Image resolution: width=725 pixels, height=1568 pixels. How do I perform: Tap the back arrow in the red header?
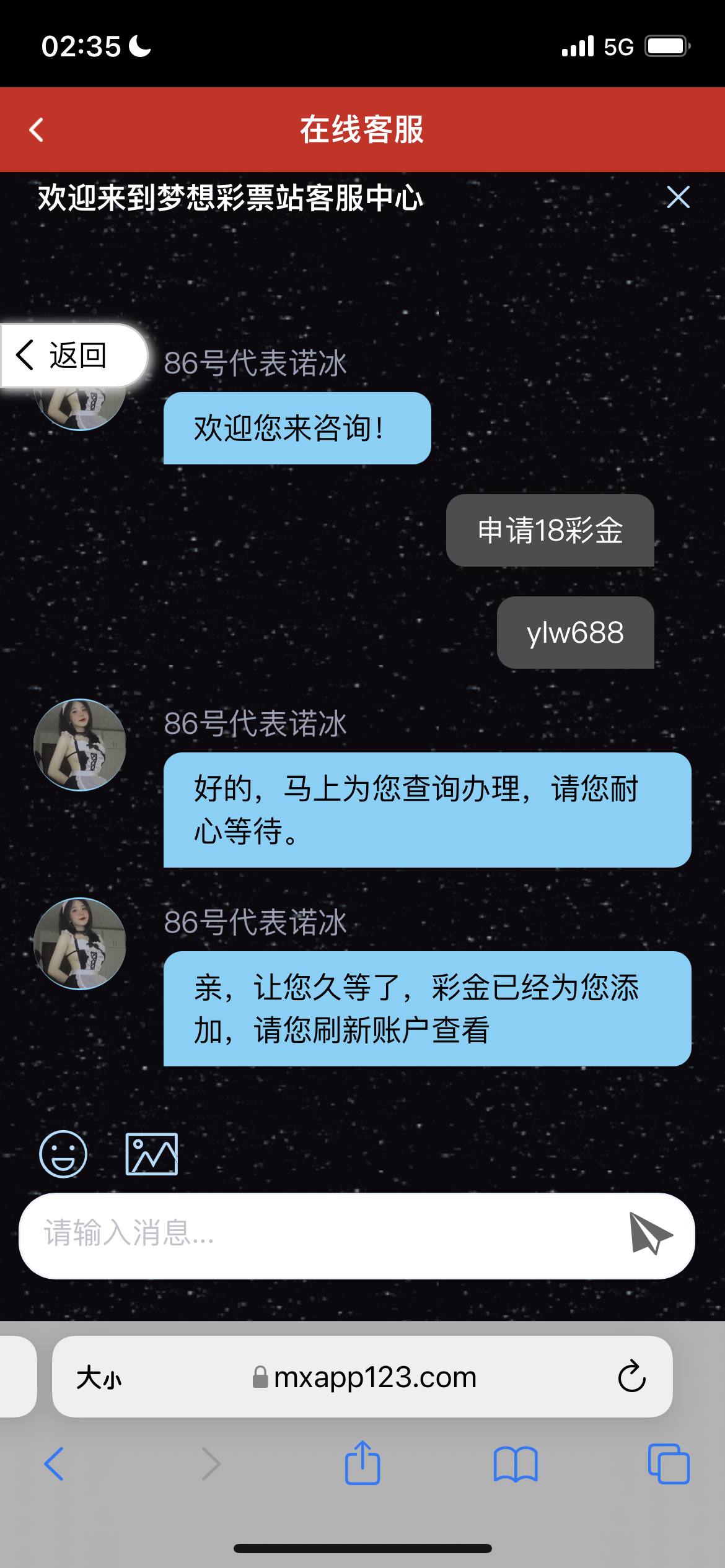point(36,130)
